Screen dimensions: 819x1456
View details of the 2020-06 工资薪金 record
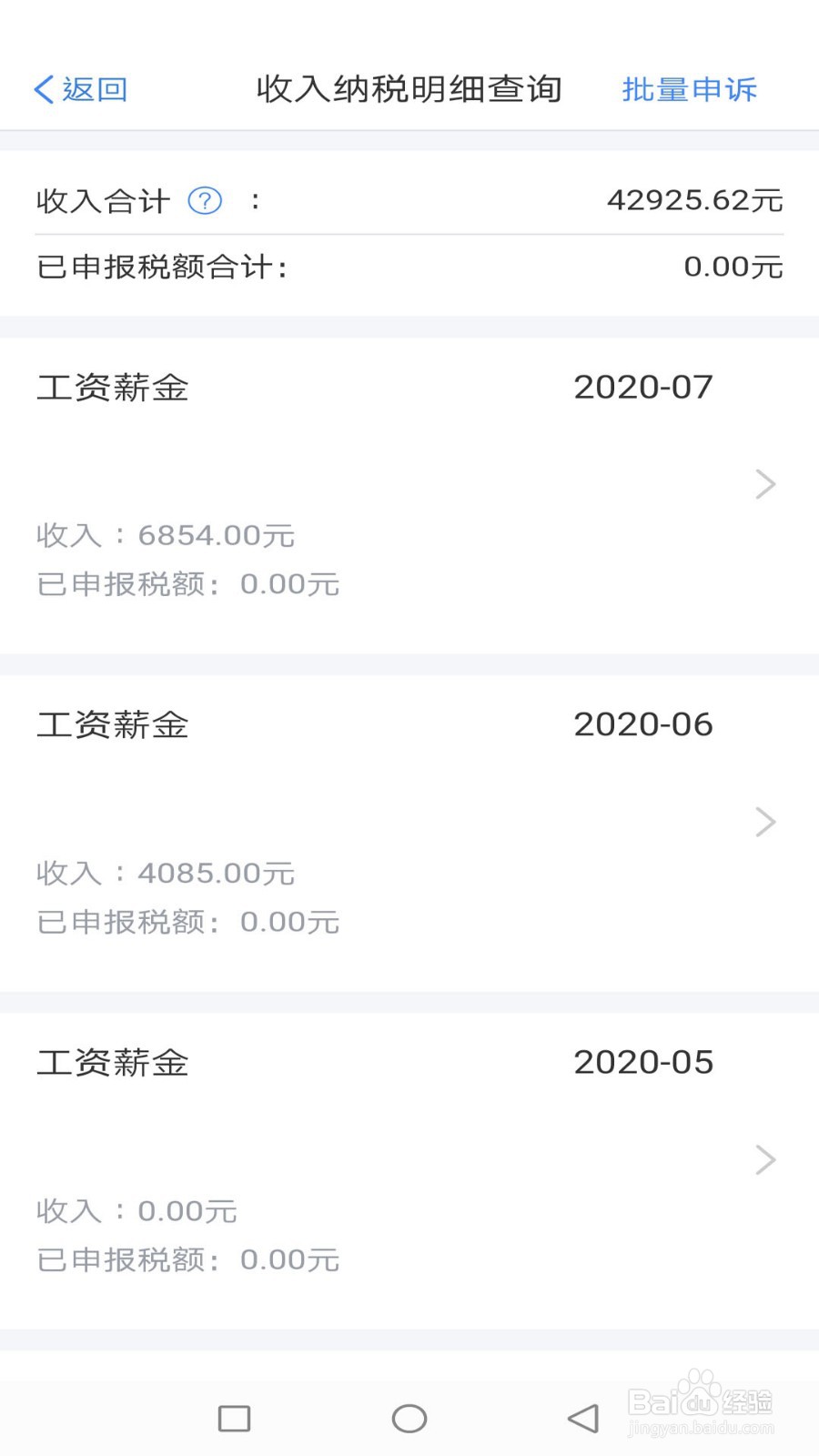pyautogui.click(x=409, y=834)
